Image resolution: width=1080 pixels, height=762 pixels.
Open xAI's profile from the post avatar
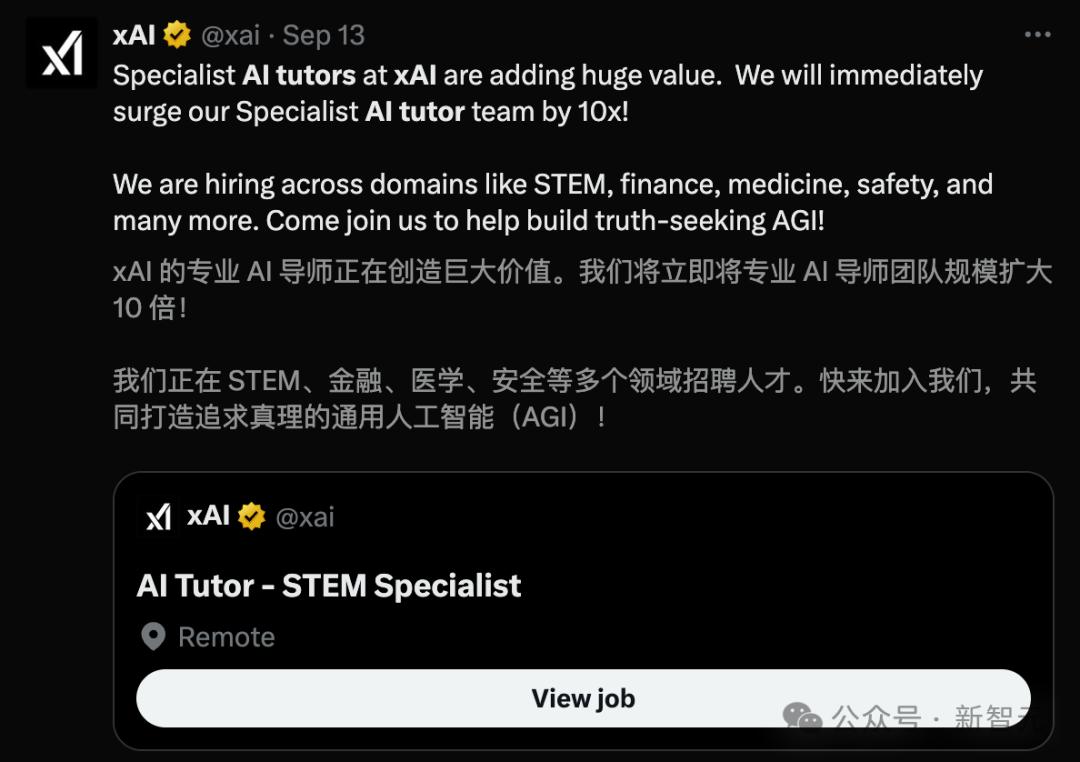61,53
